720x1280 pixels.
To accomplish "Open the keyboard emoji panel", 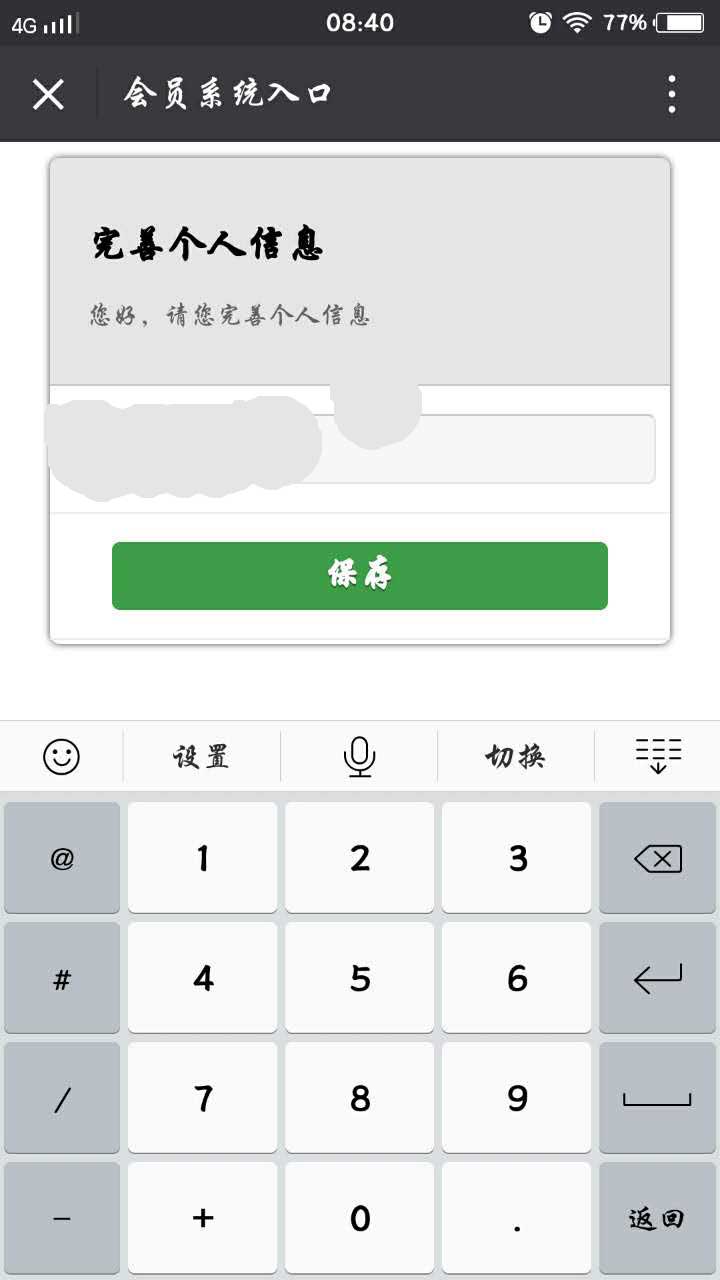I will (61, 756).
